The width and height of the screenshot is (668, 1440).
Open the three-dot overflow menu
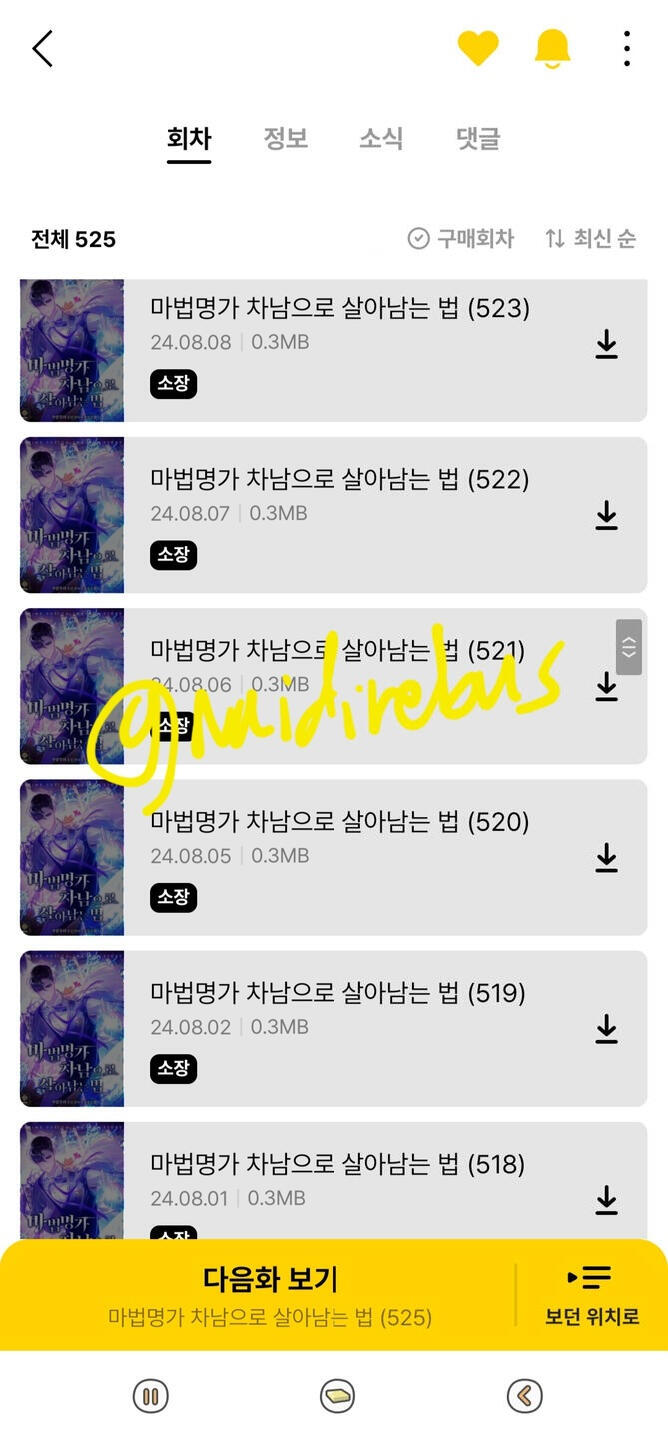(x=626, y=48)
